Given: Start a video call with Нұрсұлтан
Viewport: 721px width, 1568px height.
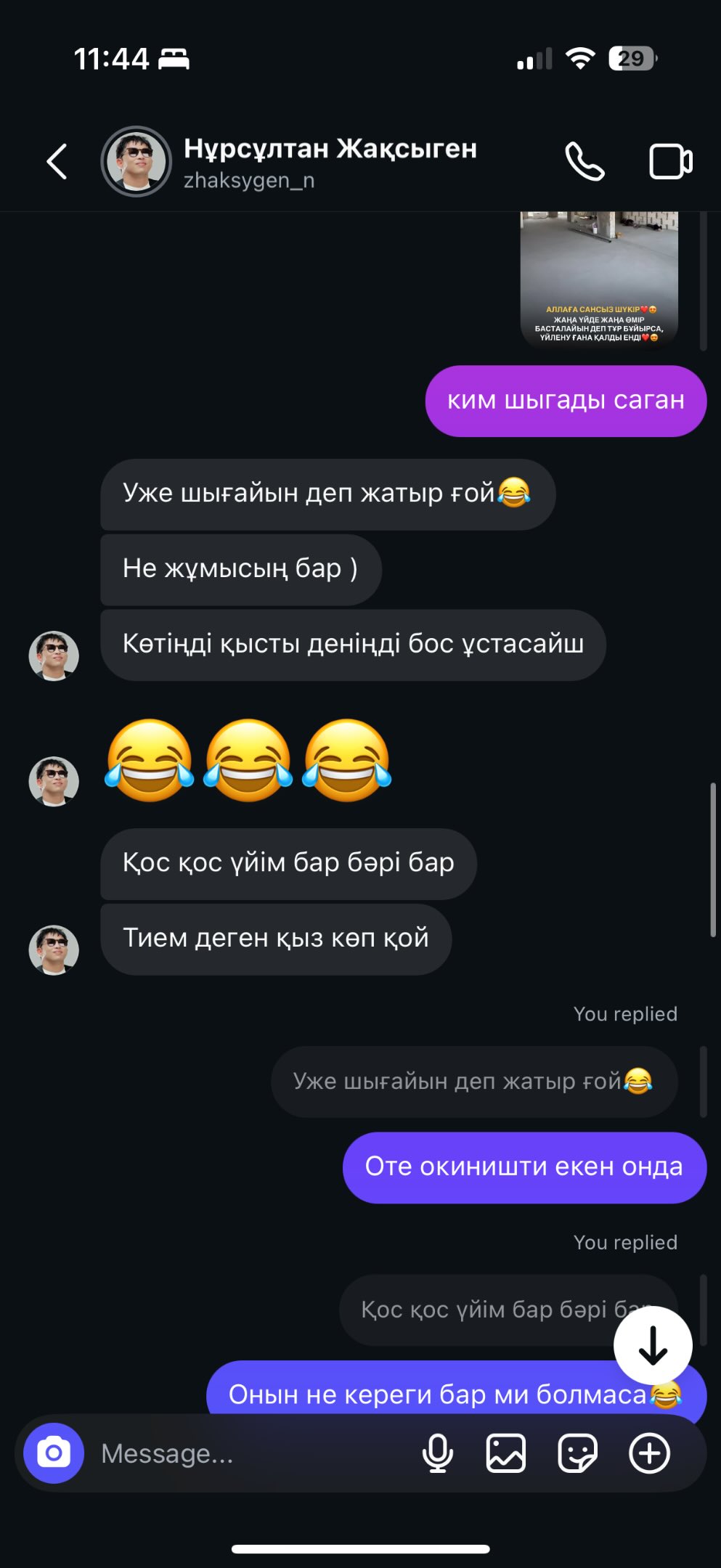Looking at the screenshot, I should tap(669, 161).
